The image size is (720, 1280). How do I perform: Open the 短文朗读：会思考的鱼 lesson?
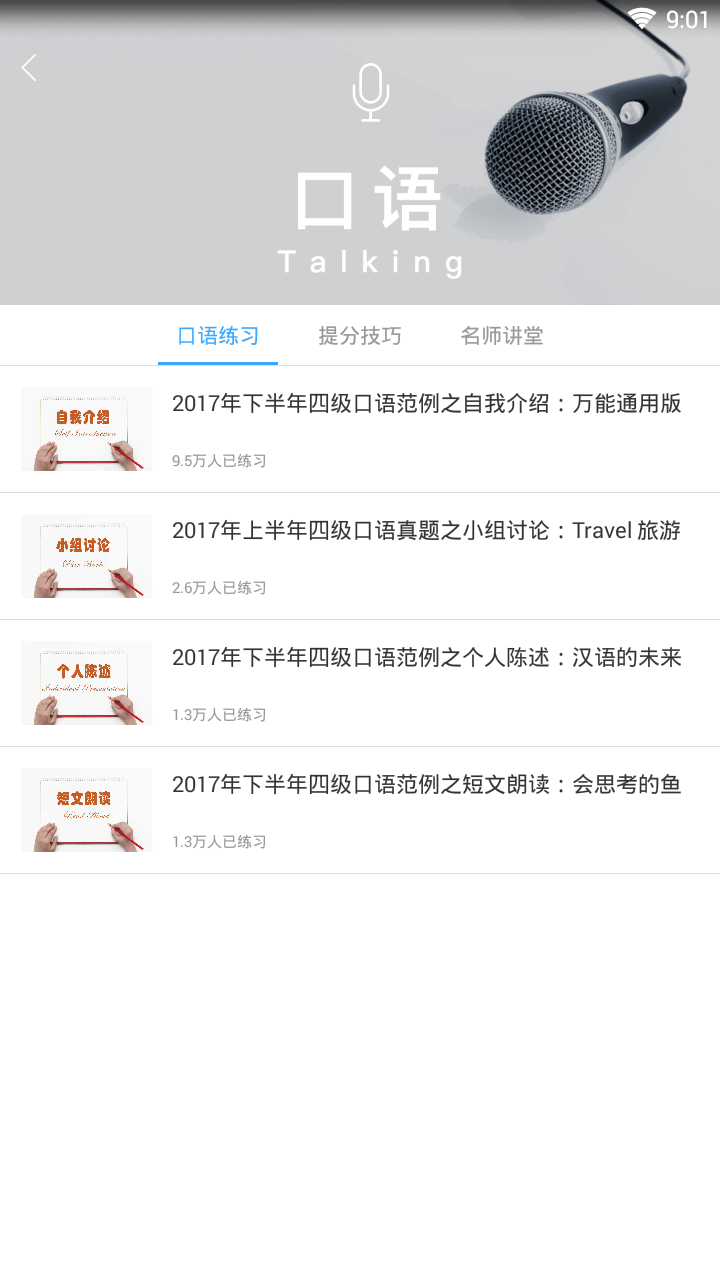click(426, 785)
